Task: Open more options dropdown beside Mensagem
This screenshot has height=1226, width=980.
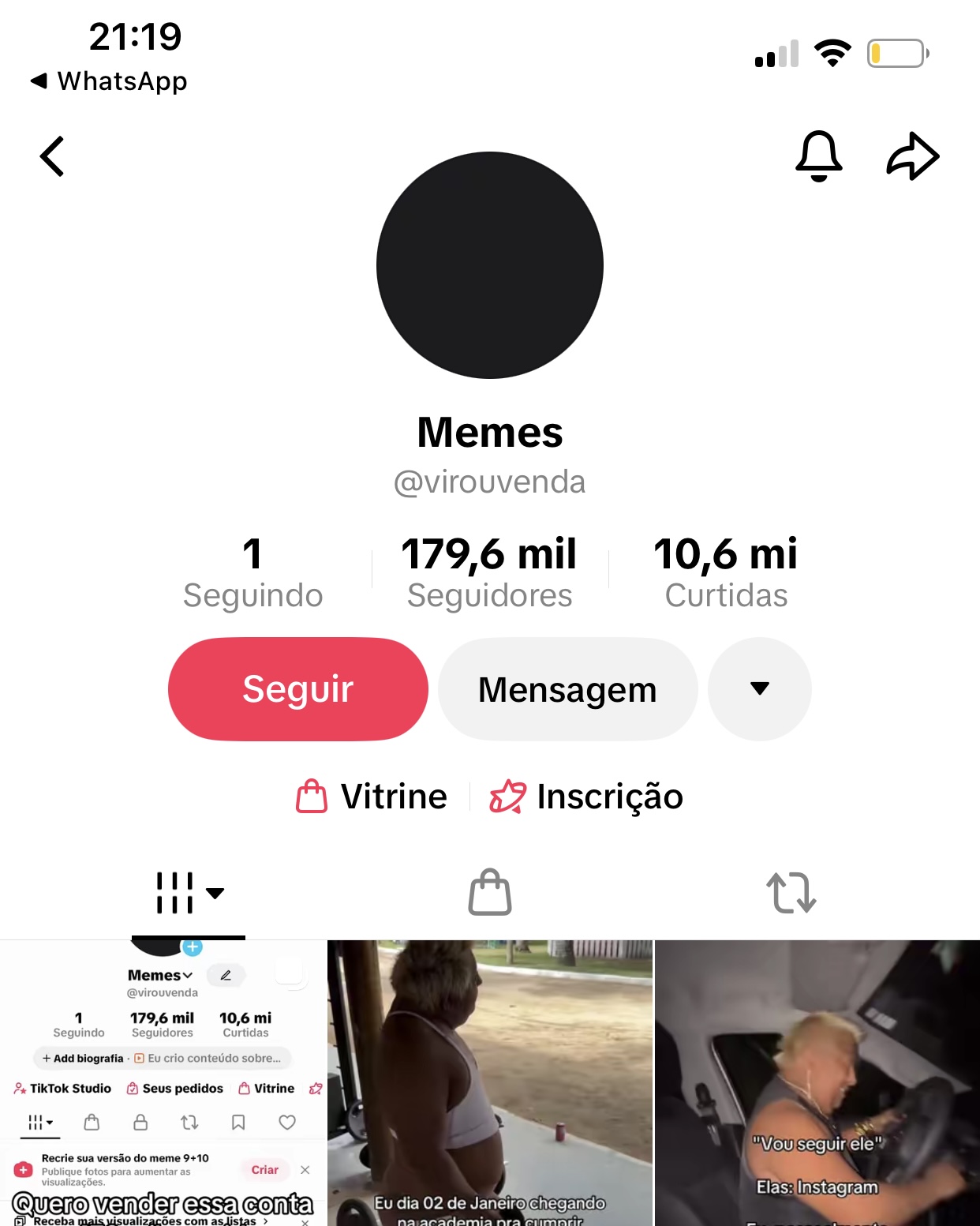Action: coord(759,688)
